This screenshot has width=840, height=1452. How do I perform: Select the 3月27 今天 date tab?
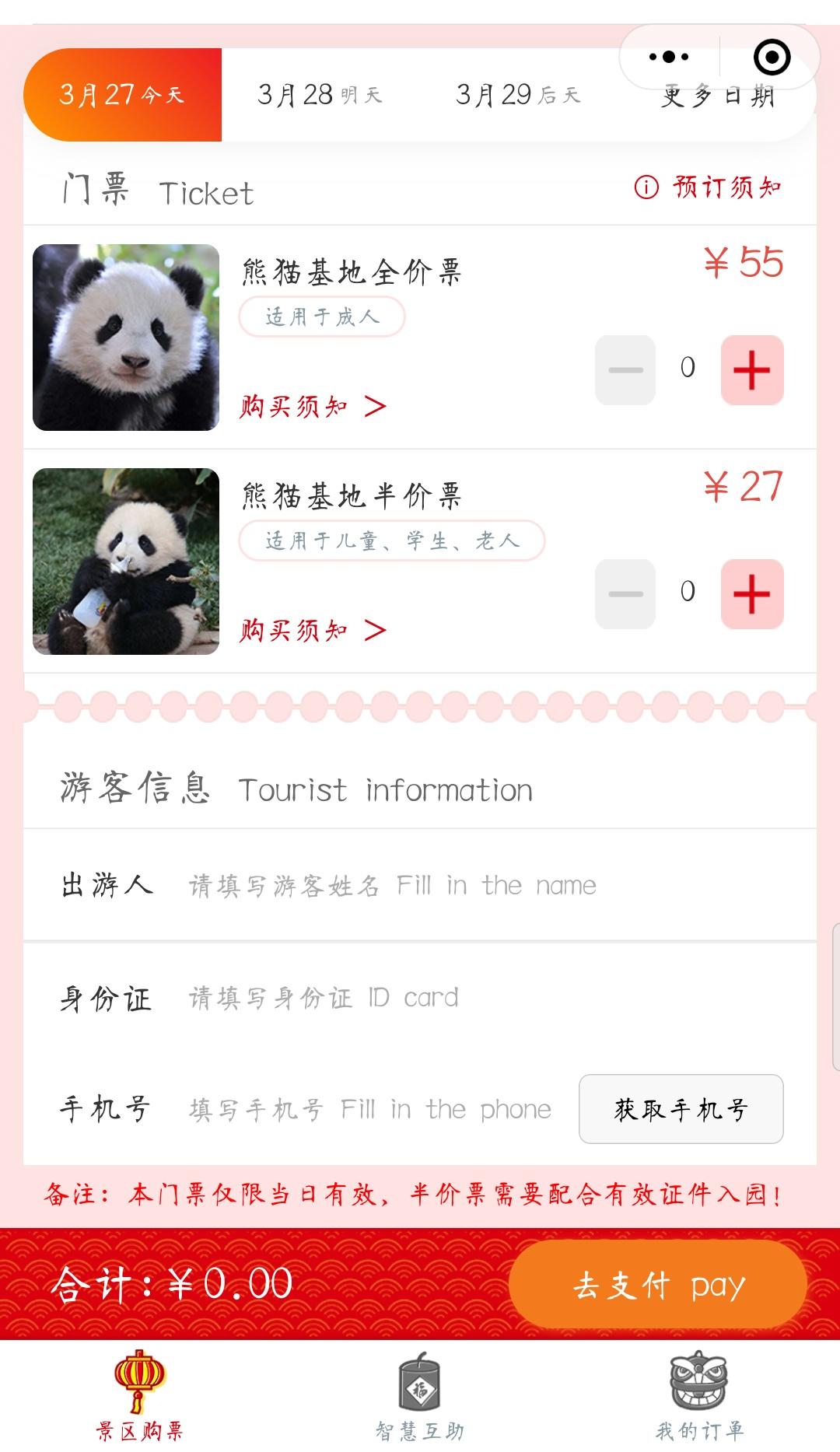click(122, 95)
